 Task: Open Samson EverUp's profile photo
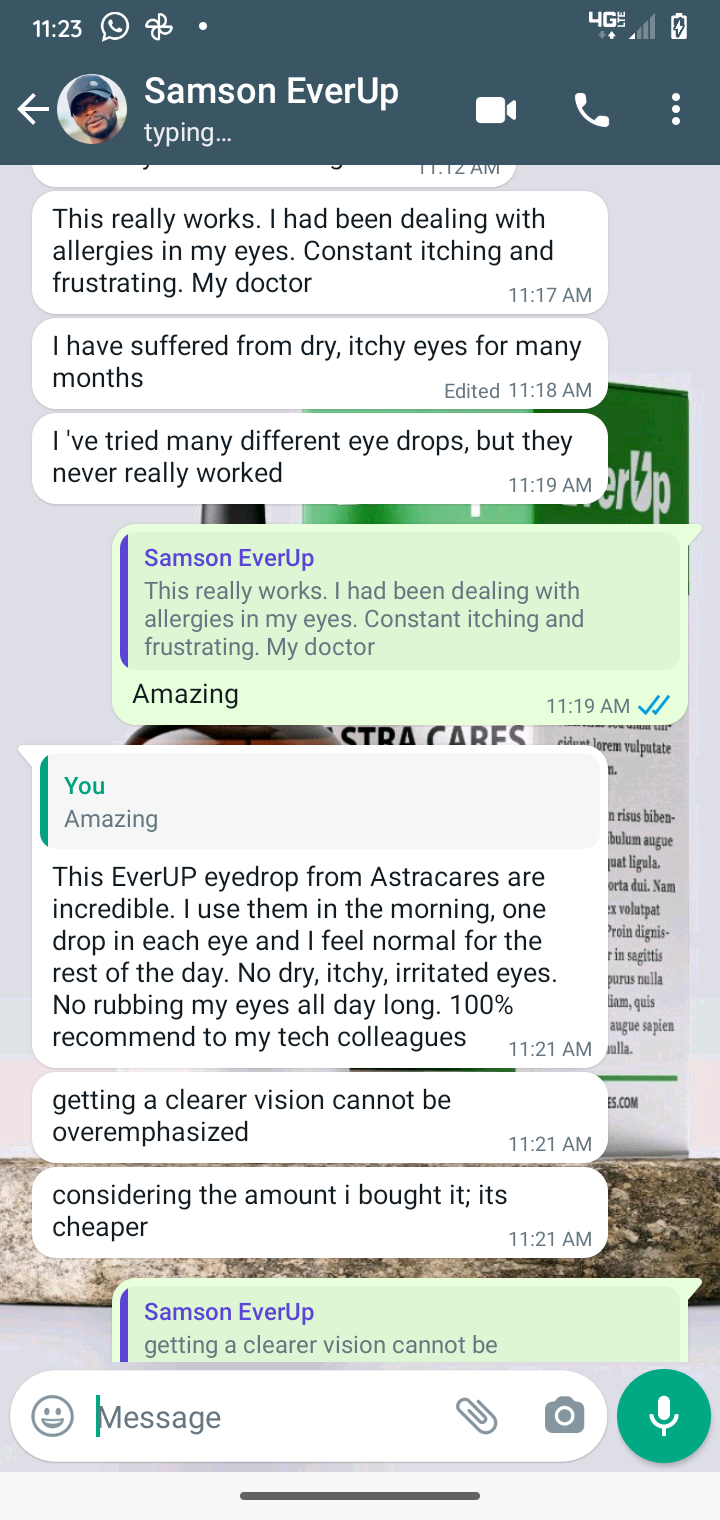point(92,110)
